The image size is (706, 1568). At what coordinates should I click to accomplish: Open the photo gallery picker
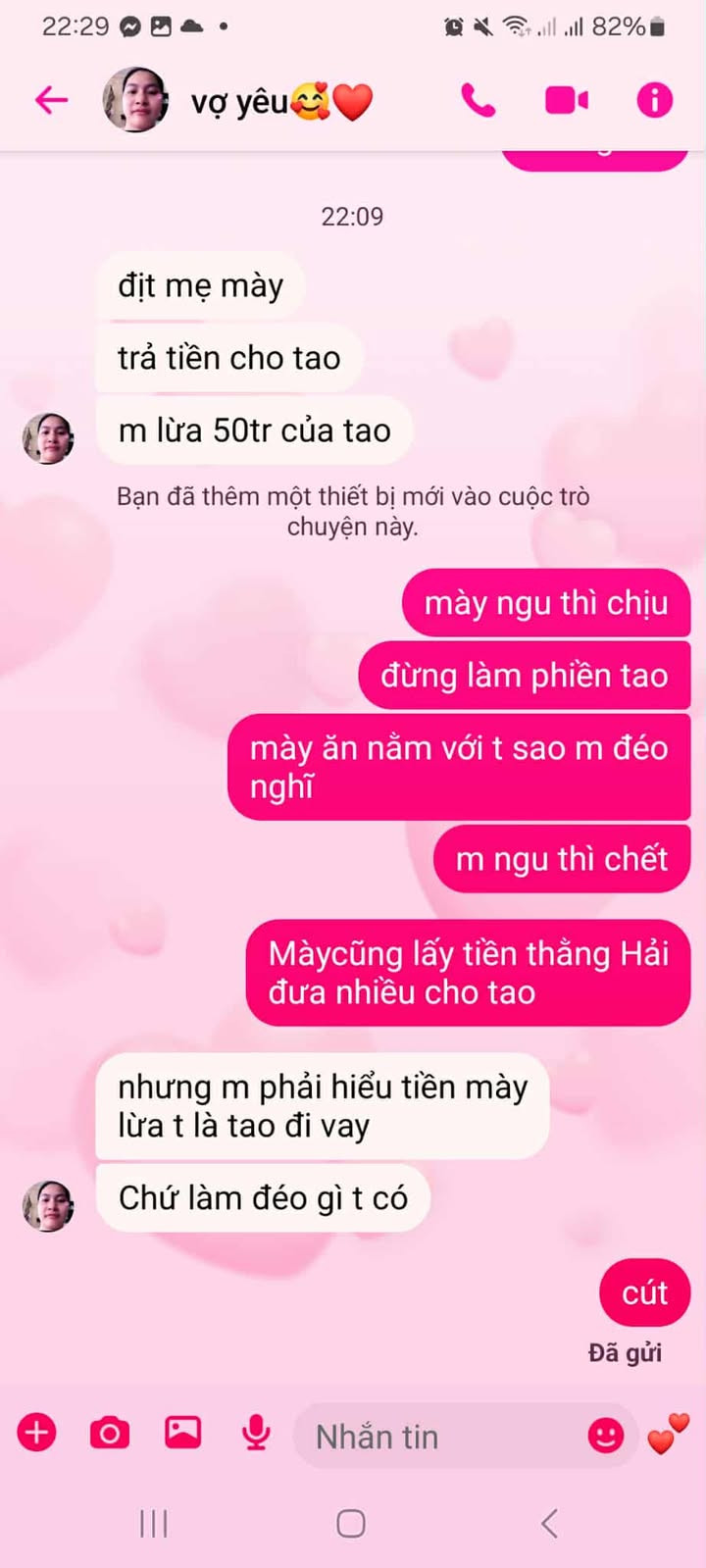[182, 1433]
